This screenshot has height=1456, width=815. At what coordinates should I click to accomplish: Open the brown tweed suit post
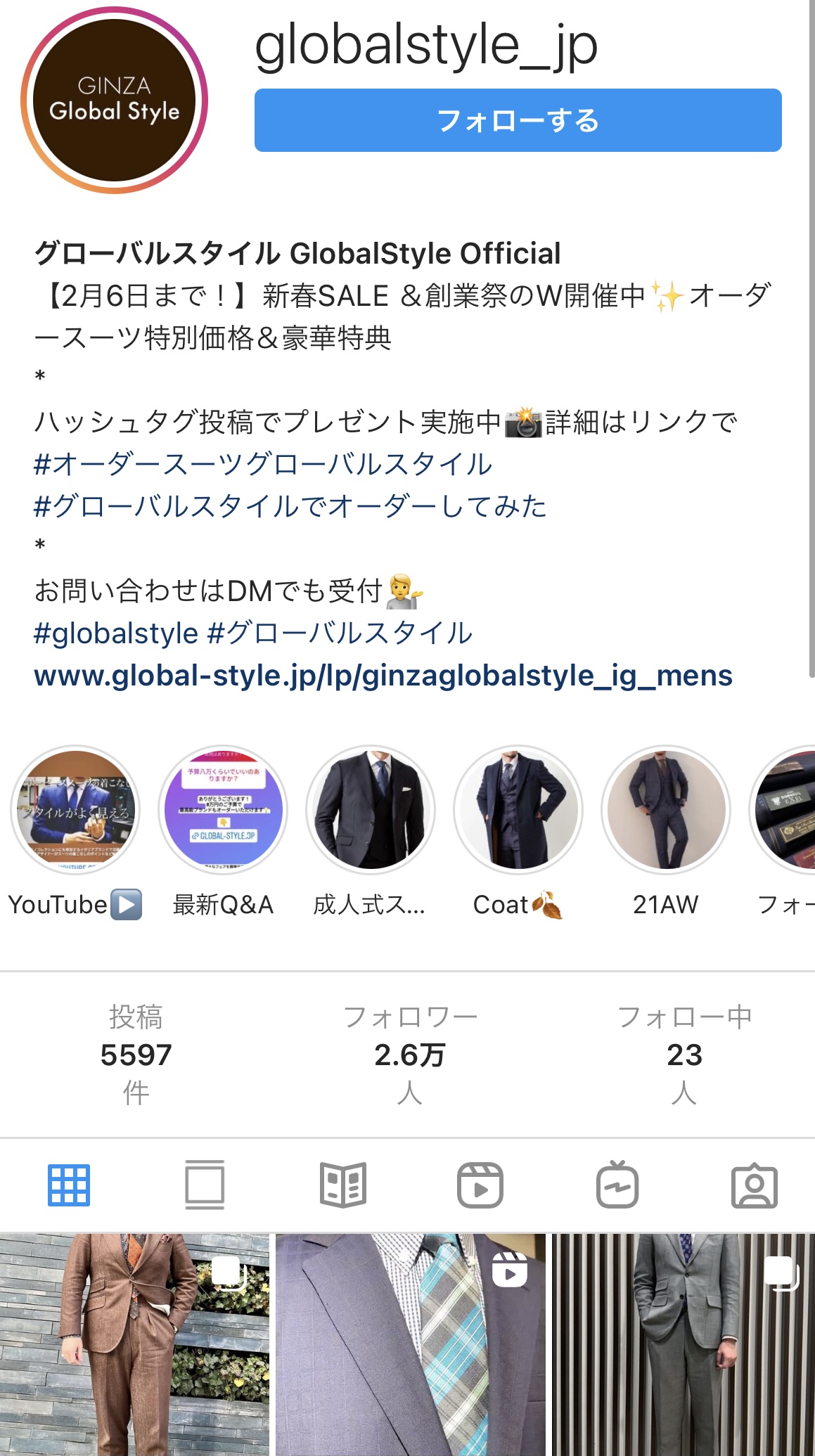tap(134, 1344)
